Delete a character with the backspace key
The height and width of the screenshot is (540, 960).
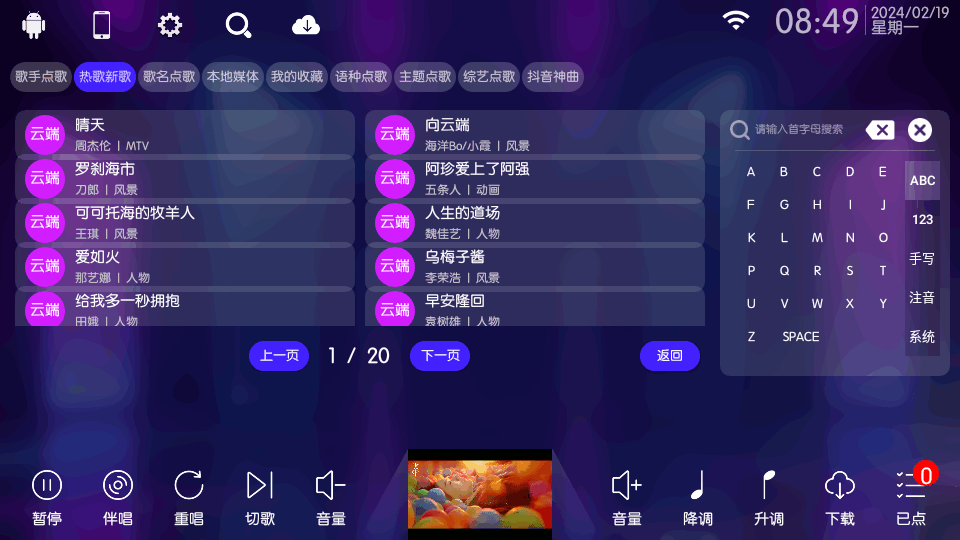(x=880, y=129)
